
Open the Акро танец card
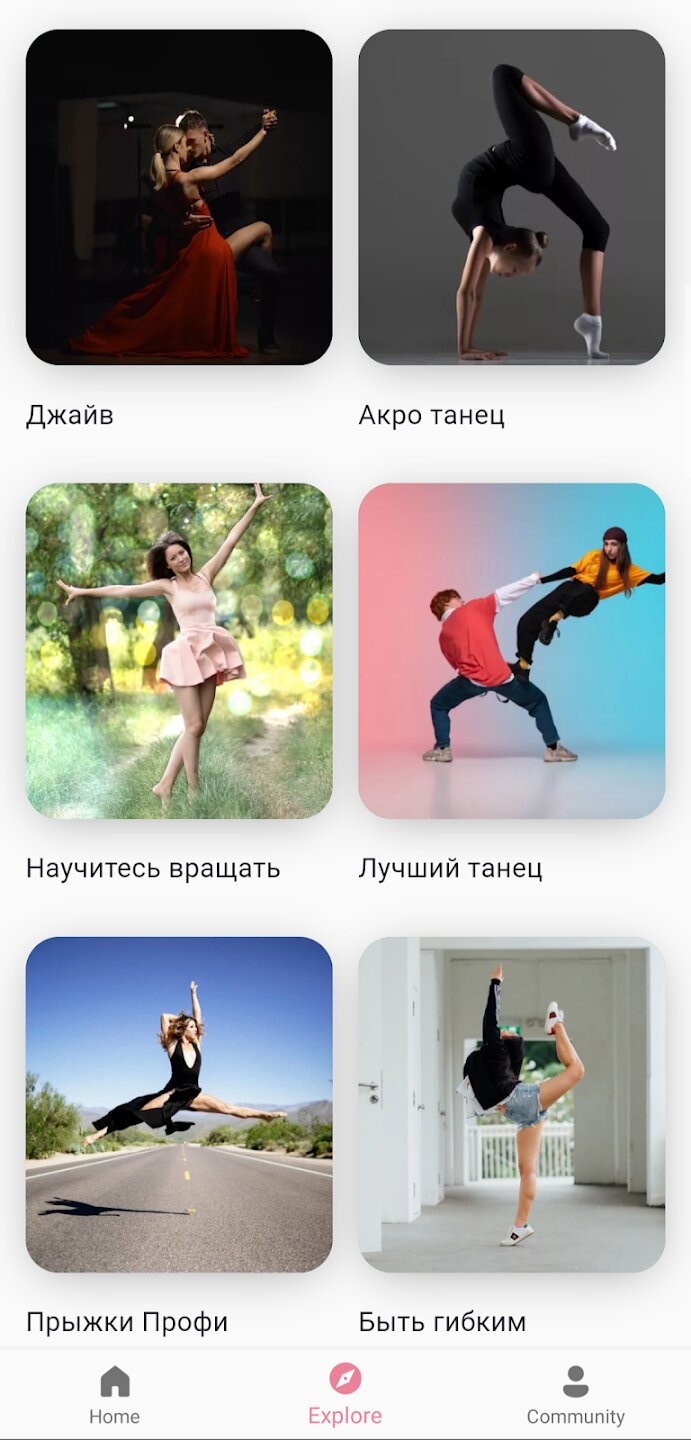tap(511, 197)
